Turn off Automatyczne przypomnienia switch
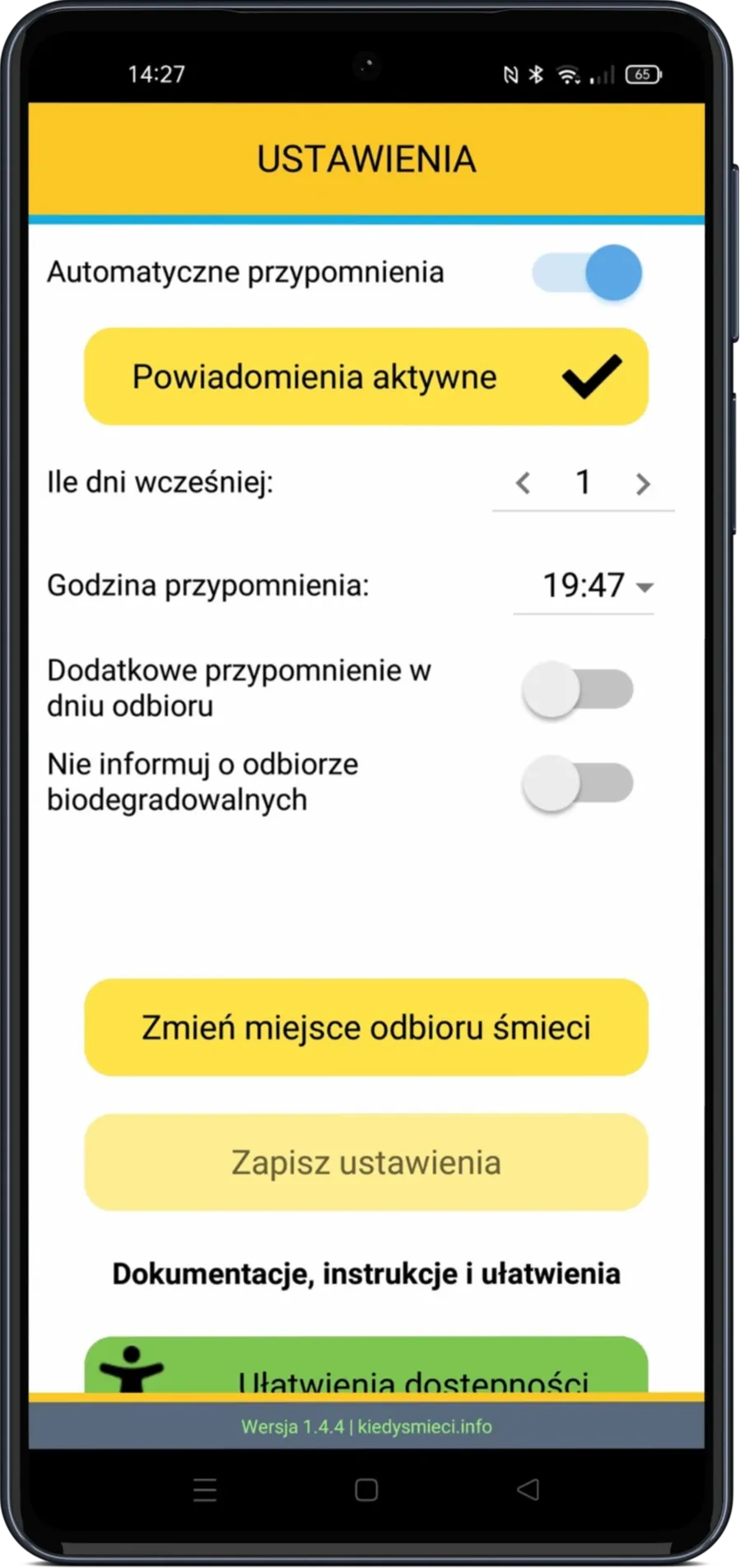Screen dimensions: 740x1568 [587, 272]
